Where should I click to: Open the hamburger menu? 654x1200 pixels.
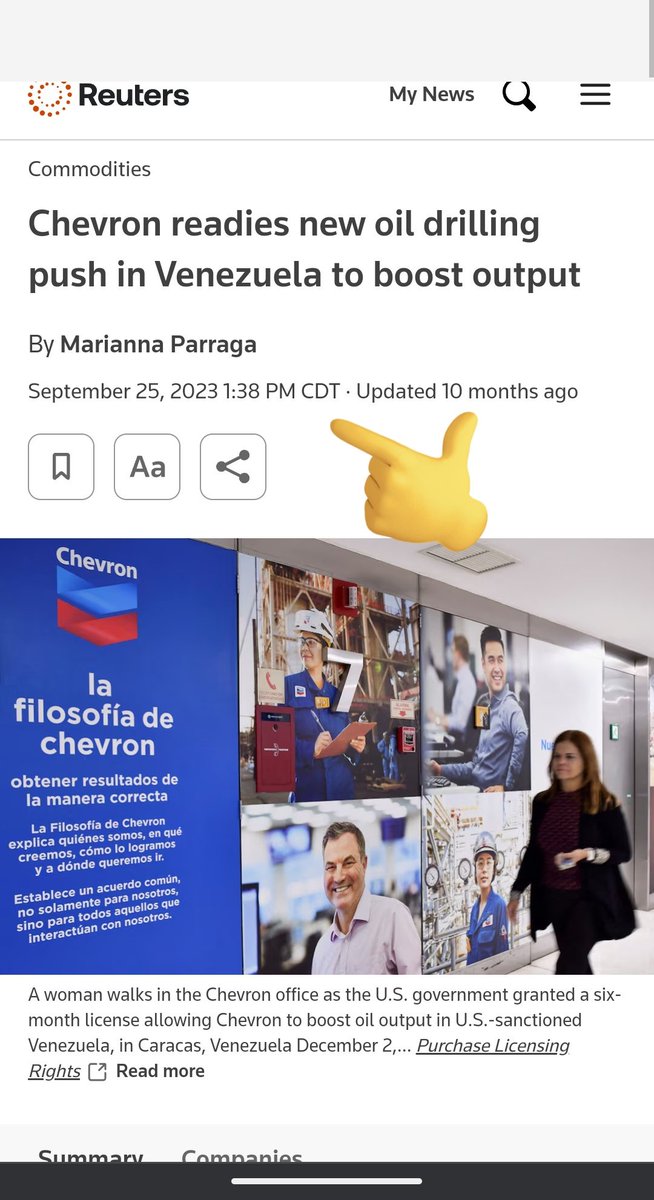(x=595, y=95)
